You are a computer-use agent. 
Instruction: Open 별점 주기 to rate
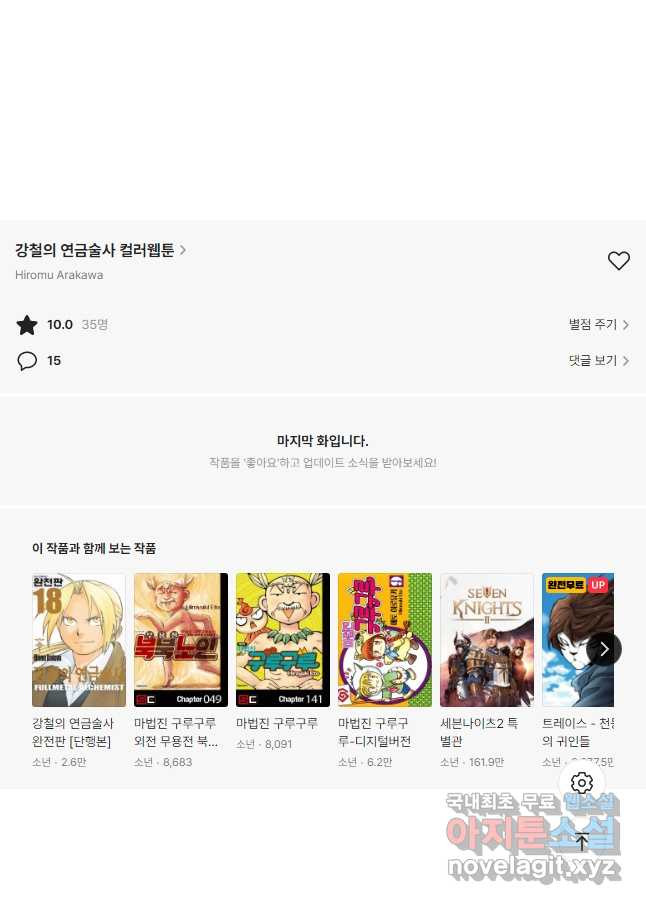point(598,325)
